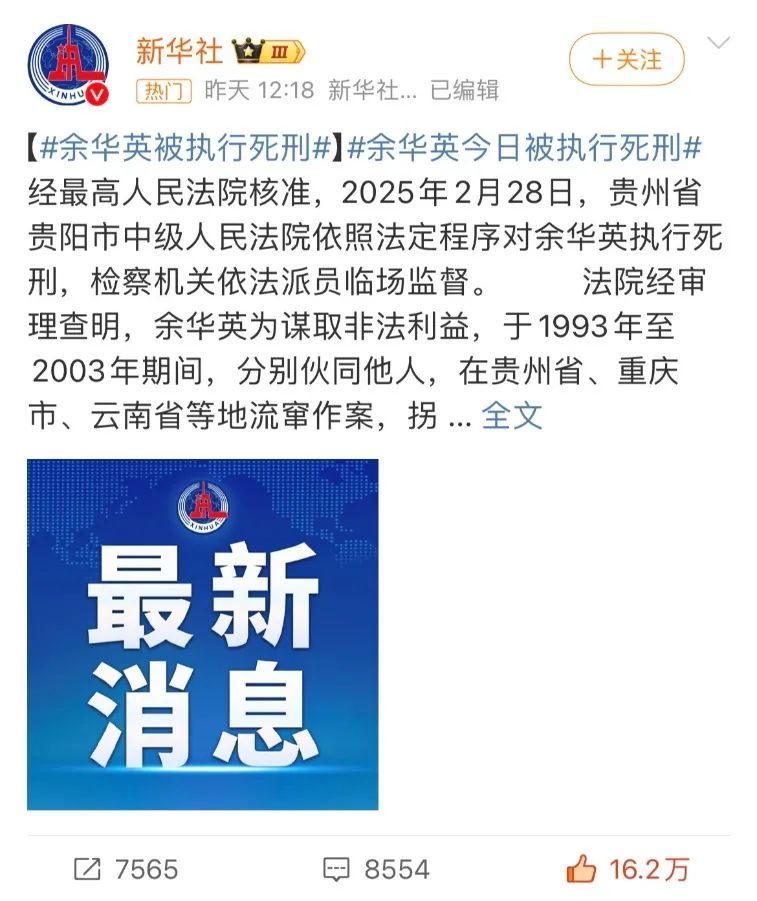Follow 新华社 with the +关注 button

627,59
